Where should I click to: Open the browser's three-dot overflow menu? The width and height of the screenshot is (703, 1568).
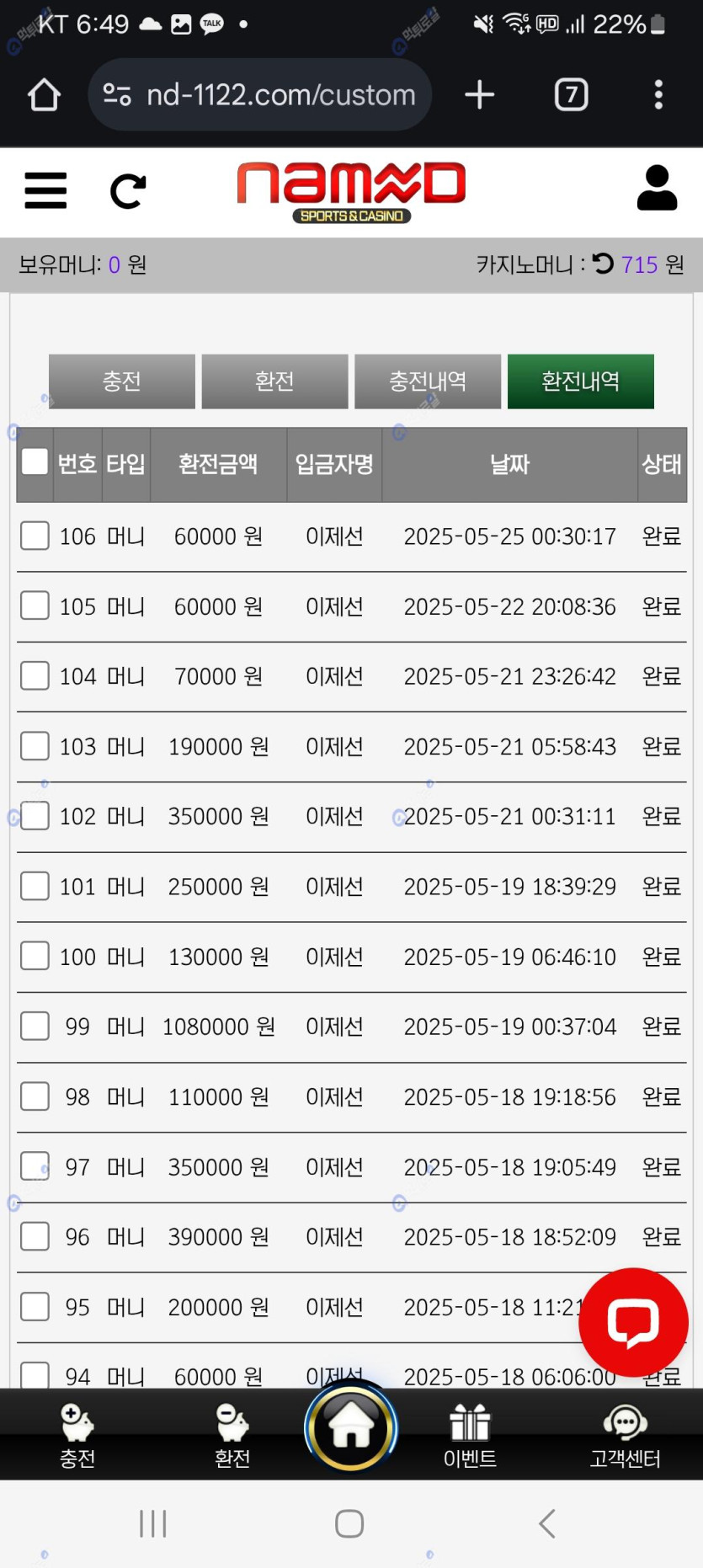click(x=658, y=94)
